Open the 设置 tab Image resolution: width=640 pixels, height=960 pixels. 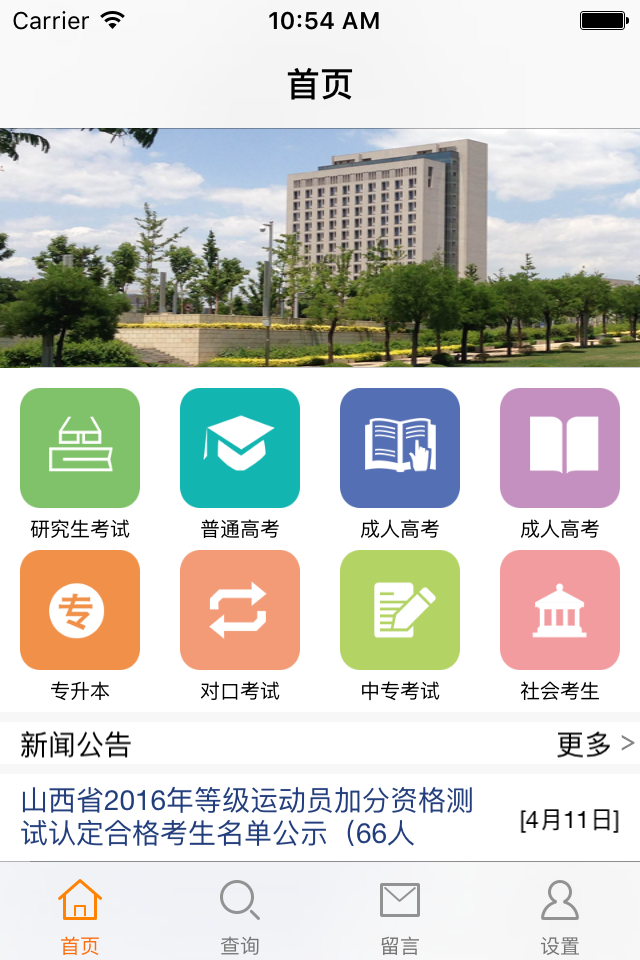click(560, 915)
